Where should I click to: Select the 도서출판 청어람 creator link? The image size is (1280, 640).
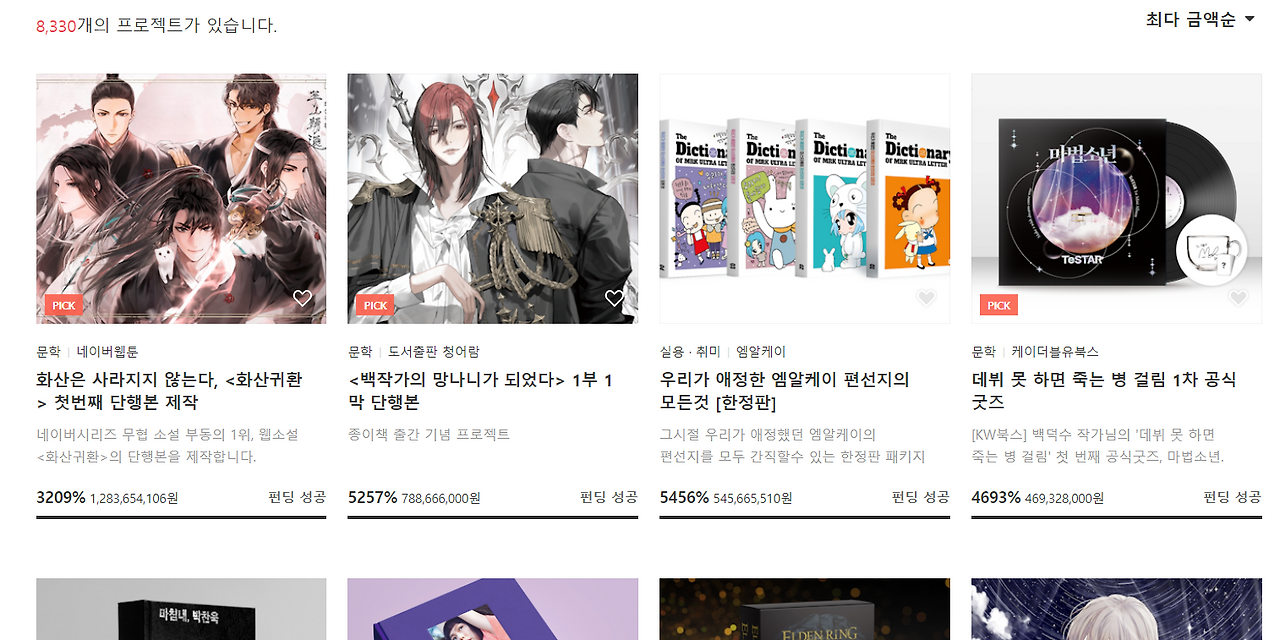tap(434, 352)
